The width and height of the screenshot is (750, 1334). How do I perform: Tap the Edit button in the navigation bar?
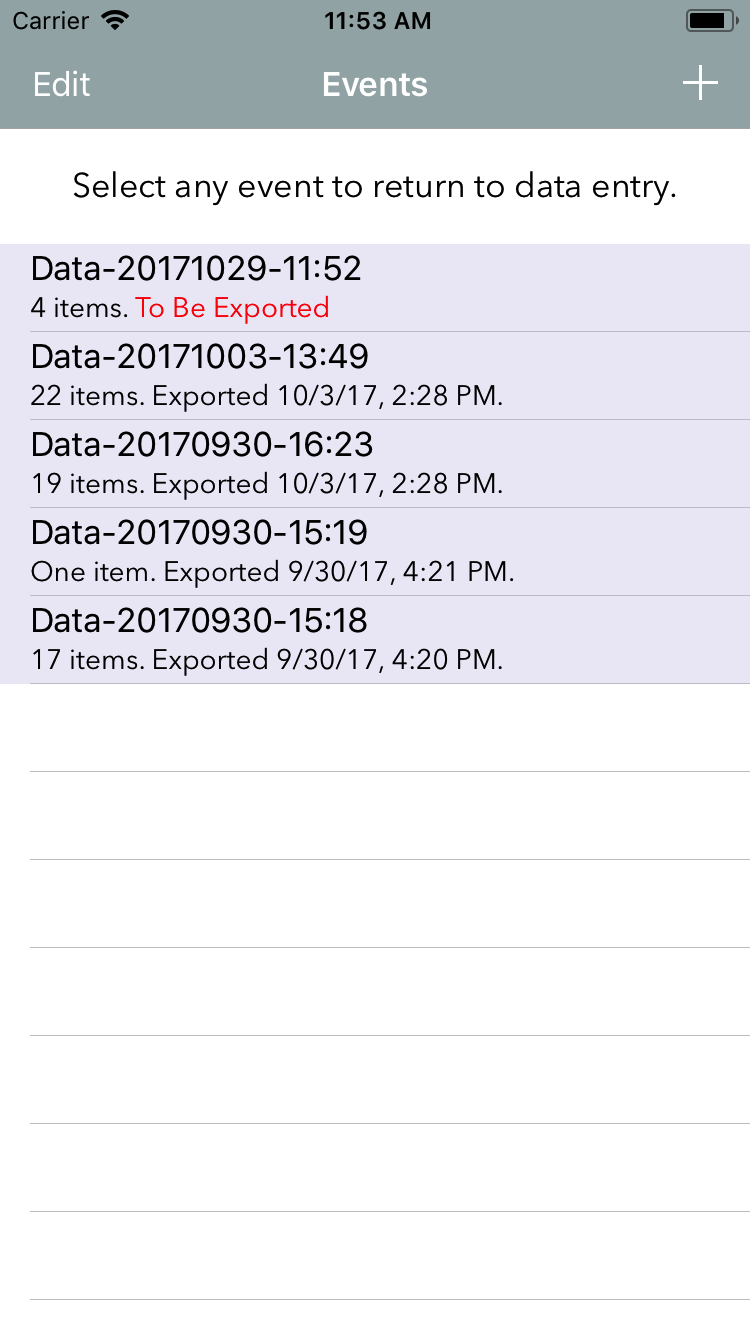coord(62,85)
